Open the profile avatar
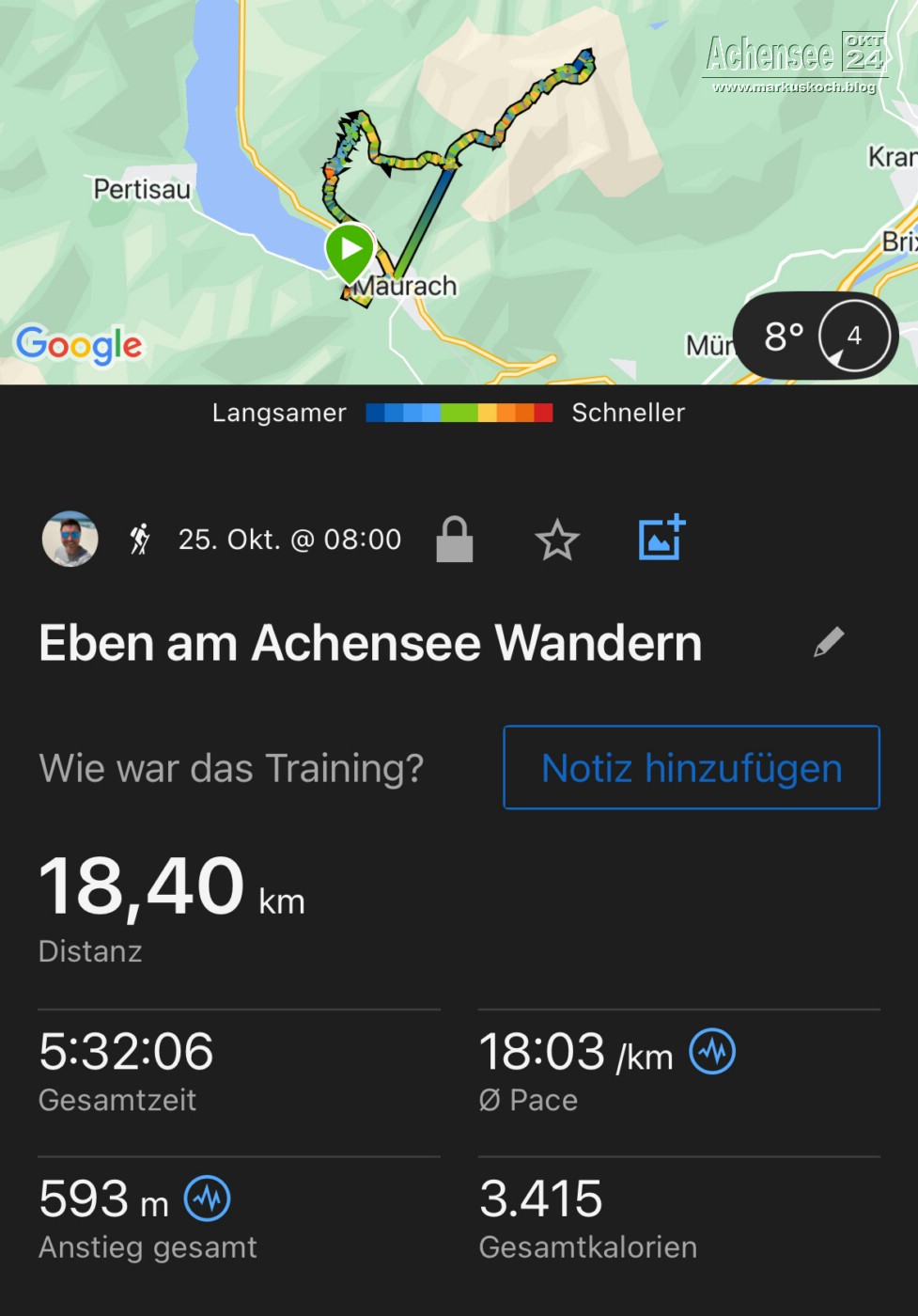Image resolution: width=918 pixels, height=1316 pixels. click(70, 540)
